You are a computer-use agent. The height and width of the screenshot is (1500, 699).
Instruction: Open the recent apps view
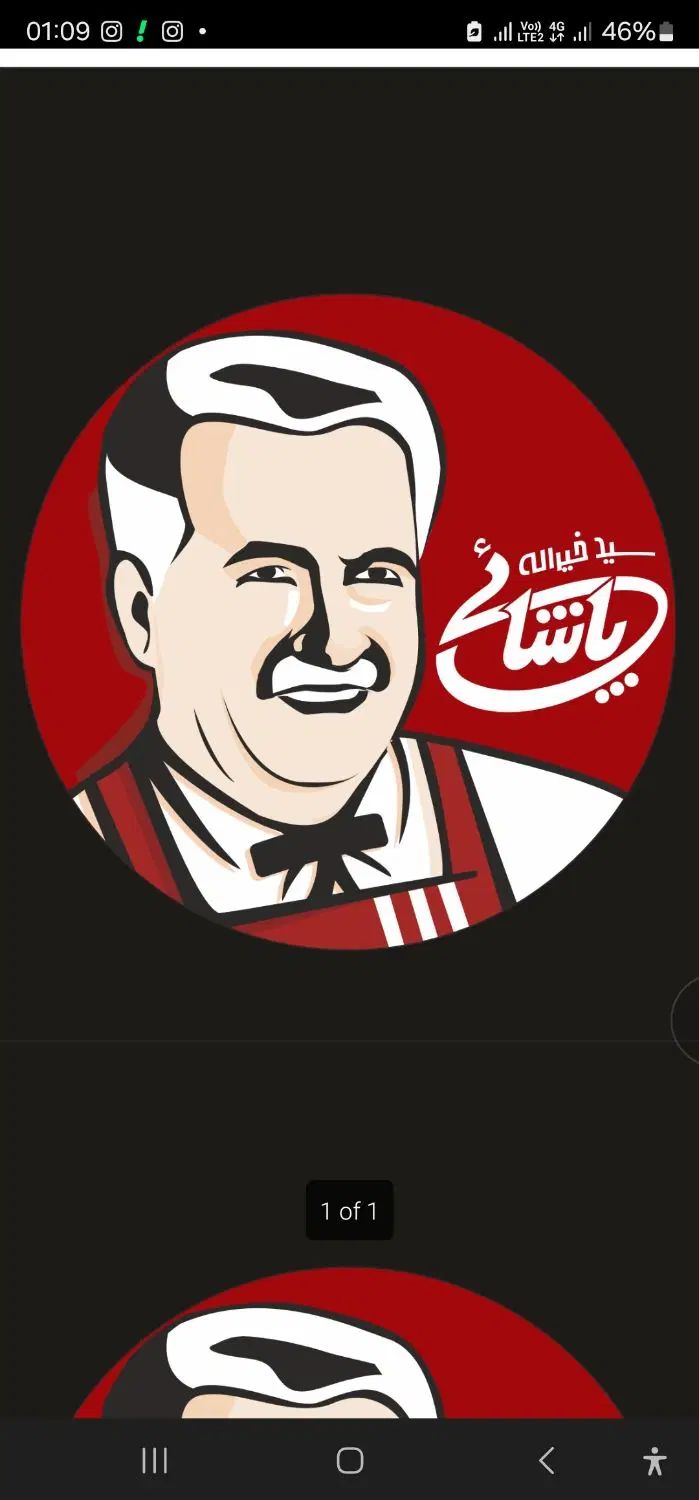pos(154,1461)
